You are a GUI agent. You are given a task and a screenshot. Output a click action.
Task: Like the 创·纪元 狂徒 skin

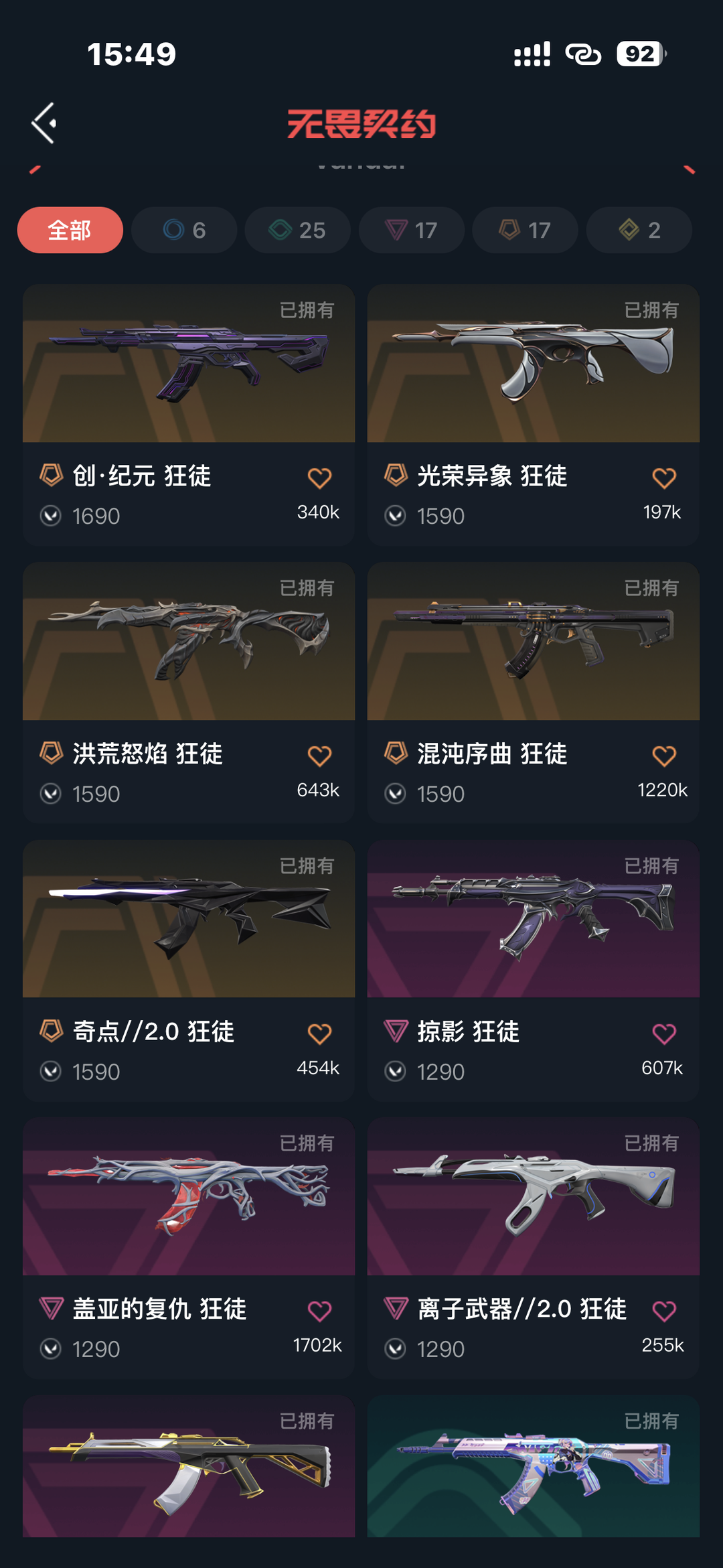tap(319, 478)
